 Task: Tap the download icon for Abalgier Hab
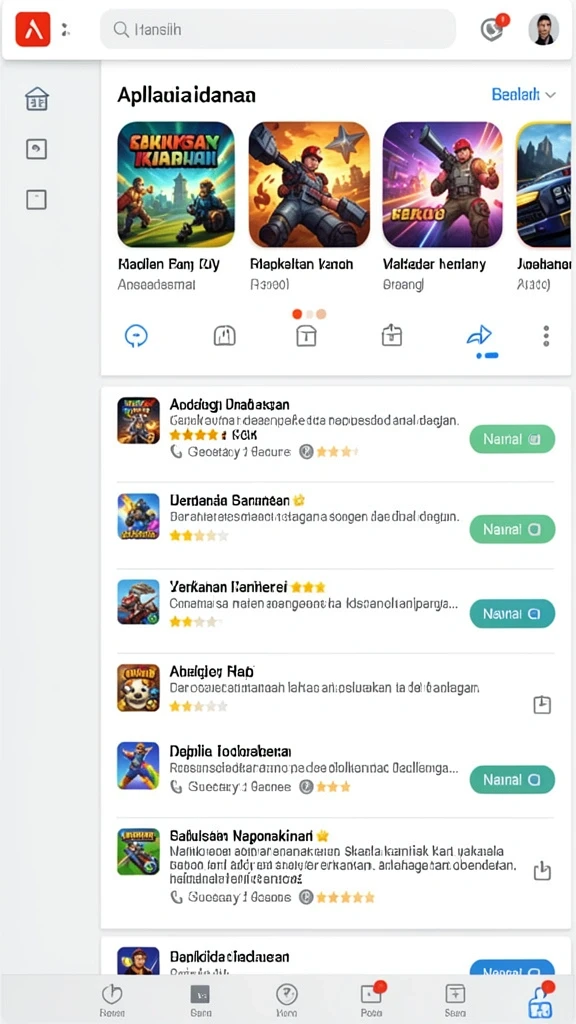tap(542, 705)
